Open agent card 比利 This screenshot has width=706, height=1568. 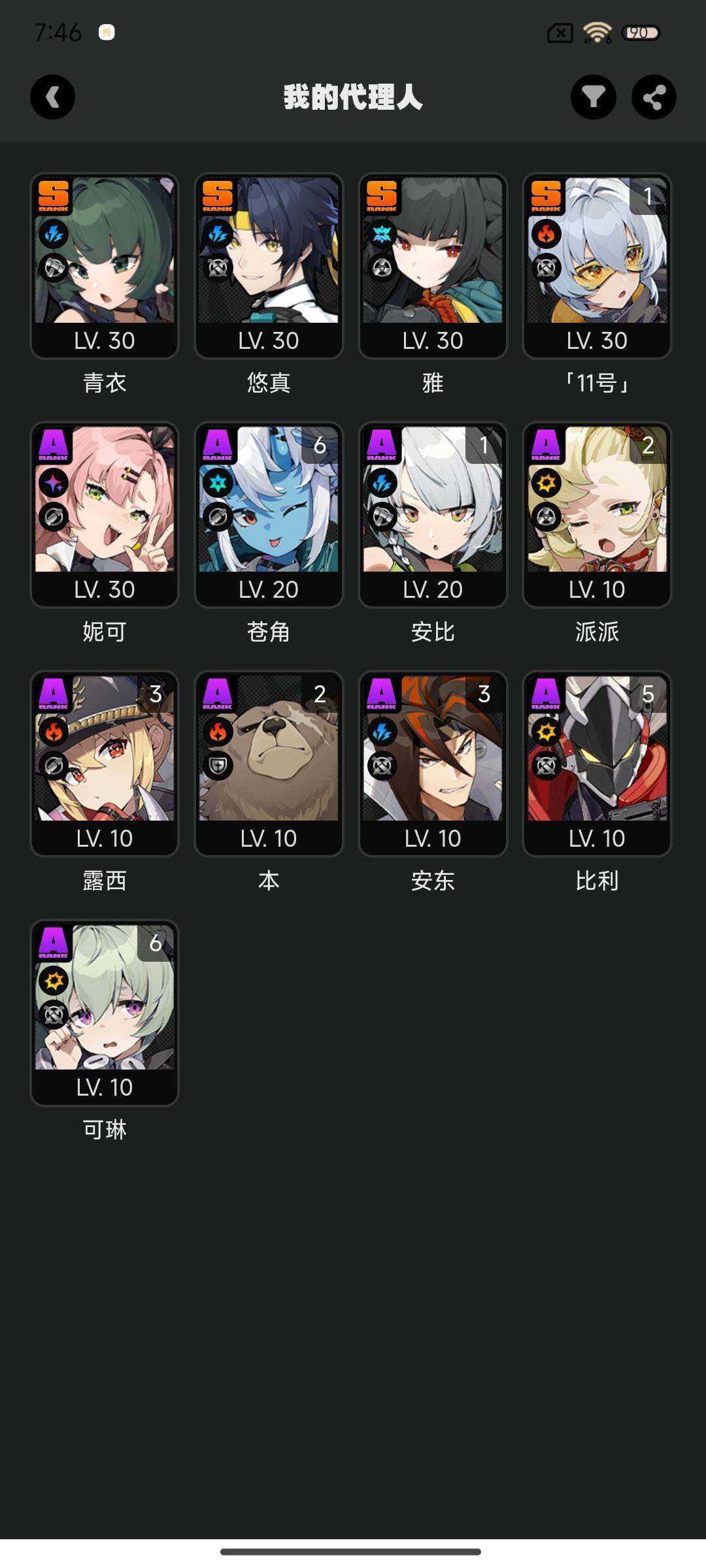[x=597, y=763]
